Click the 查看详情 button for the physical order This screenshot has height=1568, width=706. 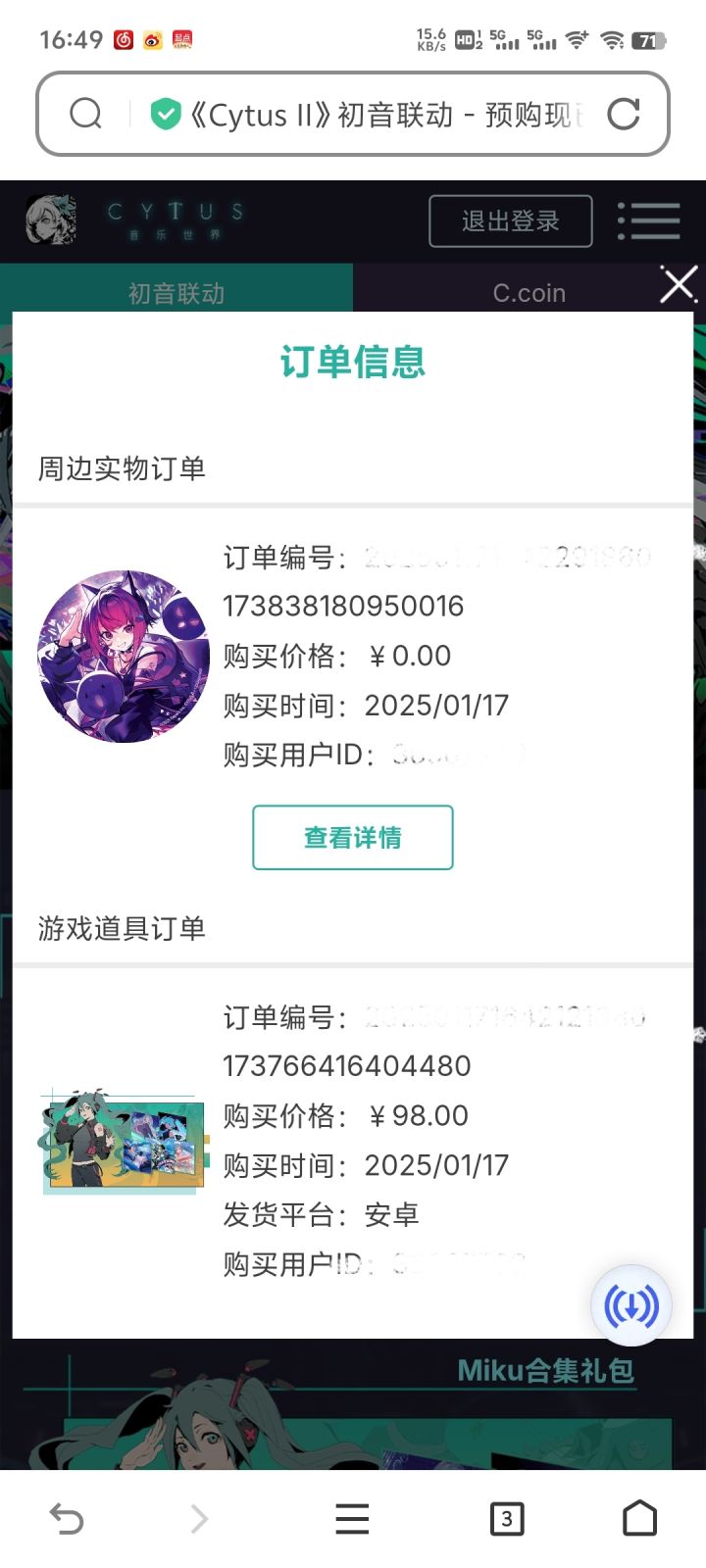352,837
